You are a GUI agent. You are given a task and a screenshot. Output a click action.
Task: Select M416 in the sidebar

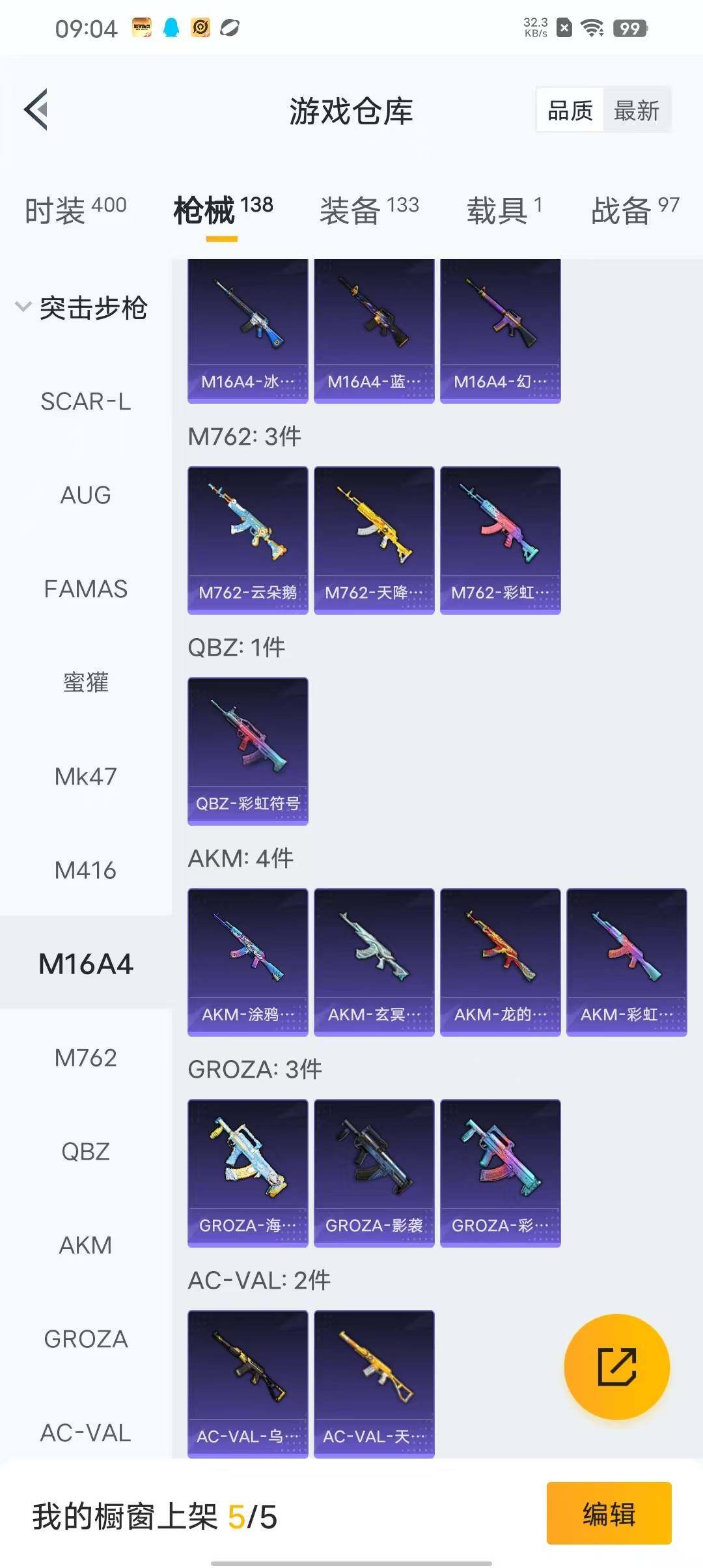point(85,871)
